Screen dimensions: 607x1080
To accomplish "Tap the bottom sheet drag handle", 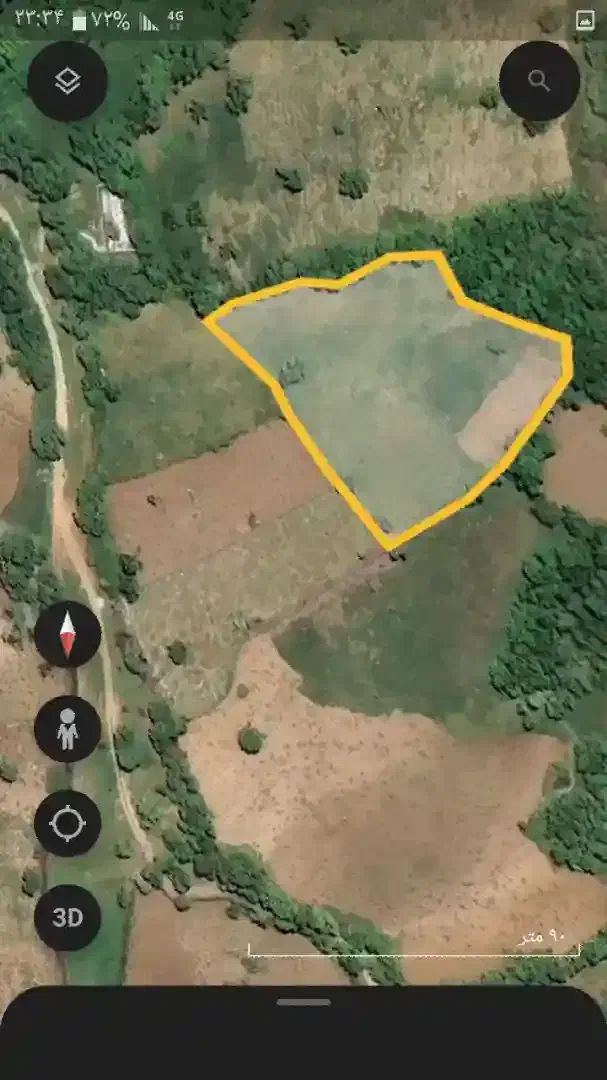I will [304, 1002].
